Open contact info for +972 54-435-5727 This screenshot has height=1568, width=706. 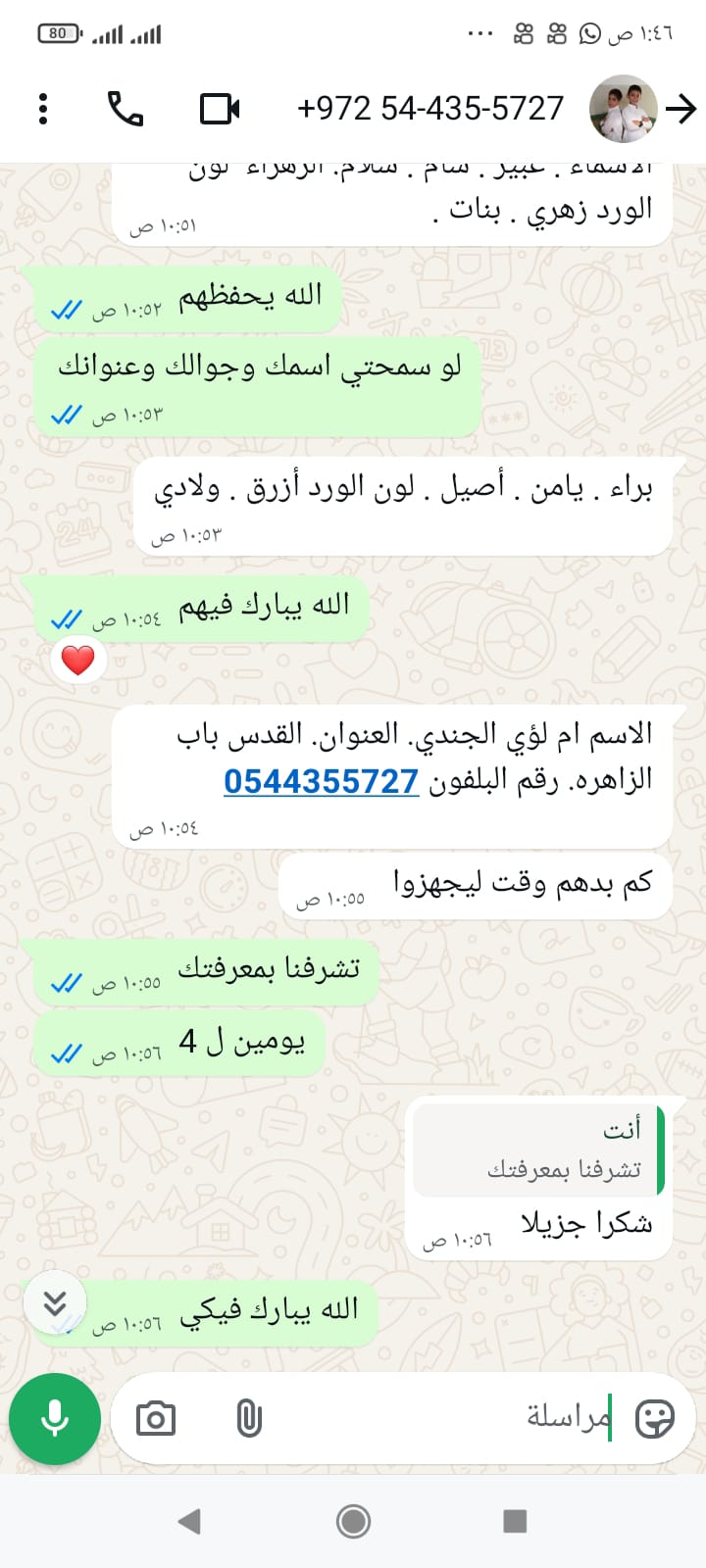(429, 109)
